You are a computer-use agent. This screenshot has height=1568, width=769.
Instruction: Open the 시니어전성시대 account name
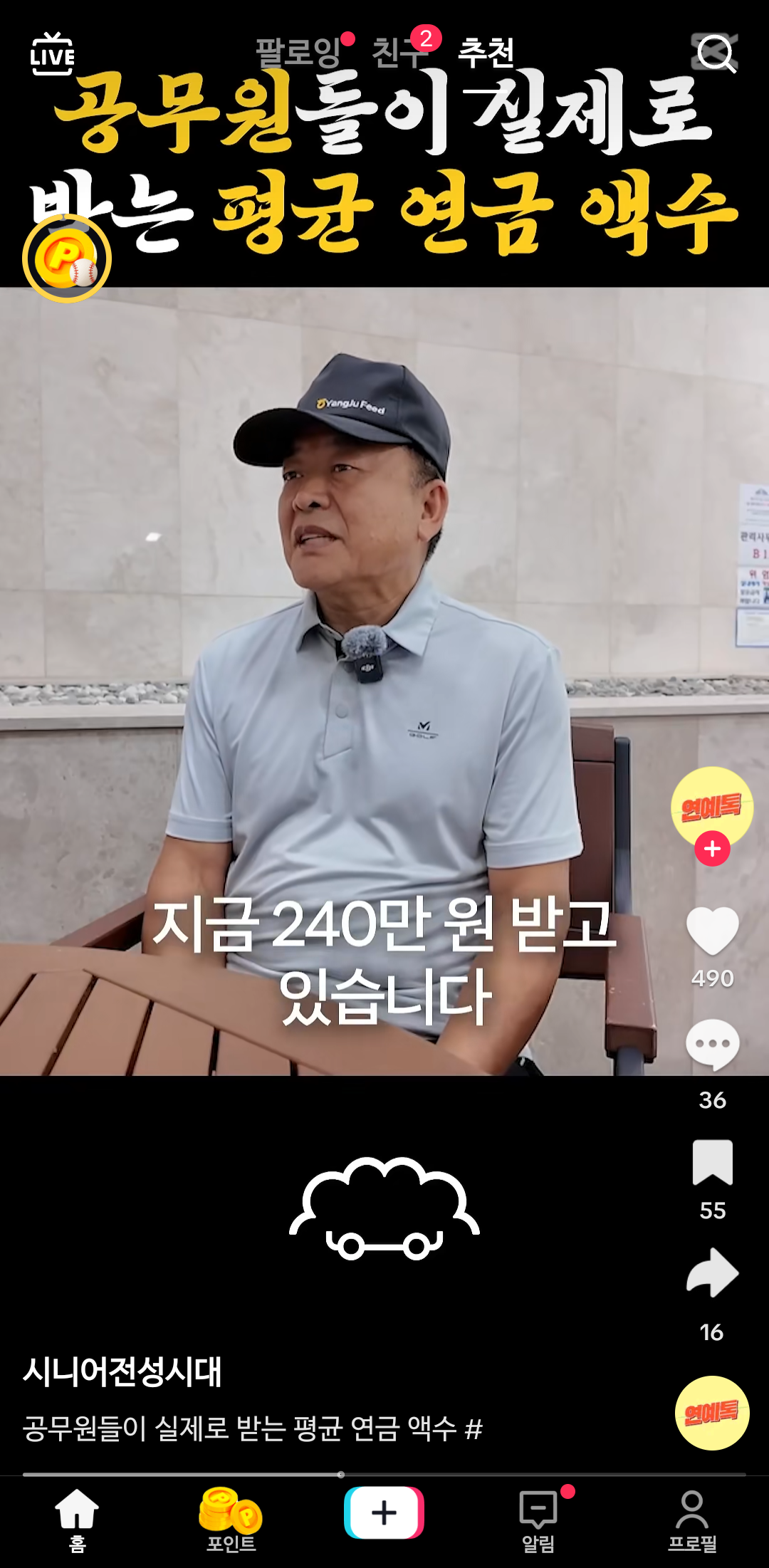[x=122, y=1371]
